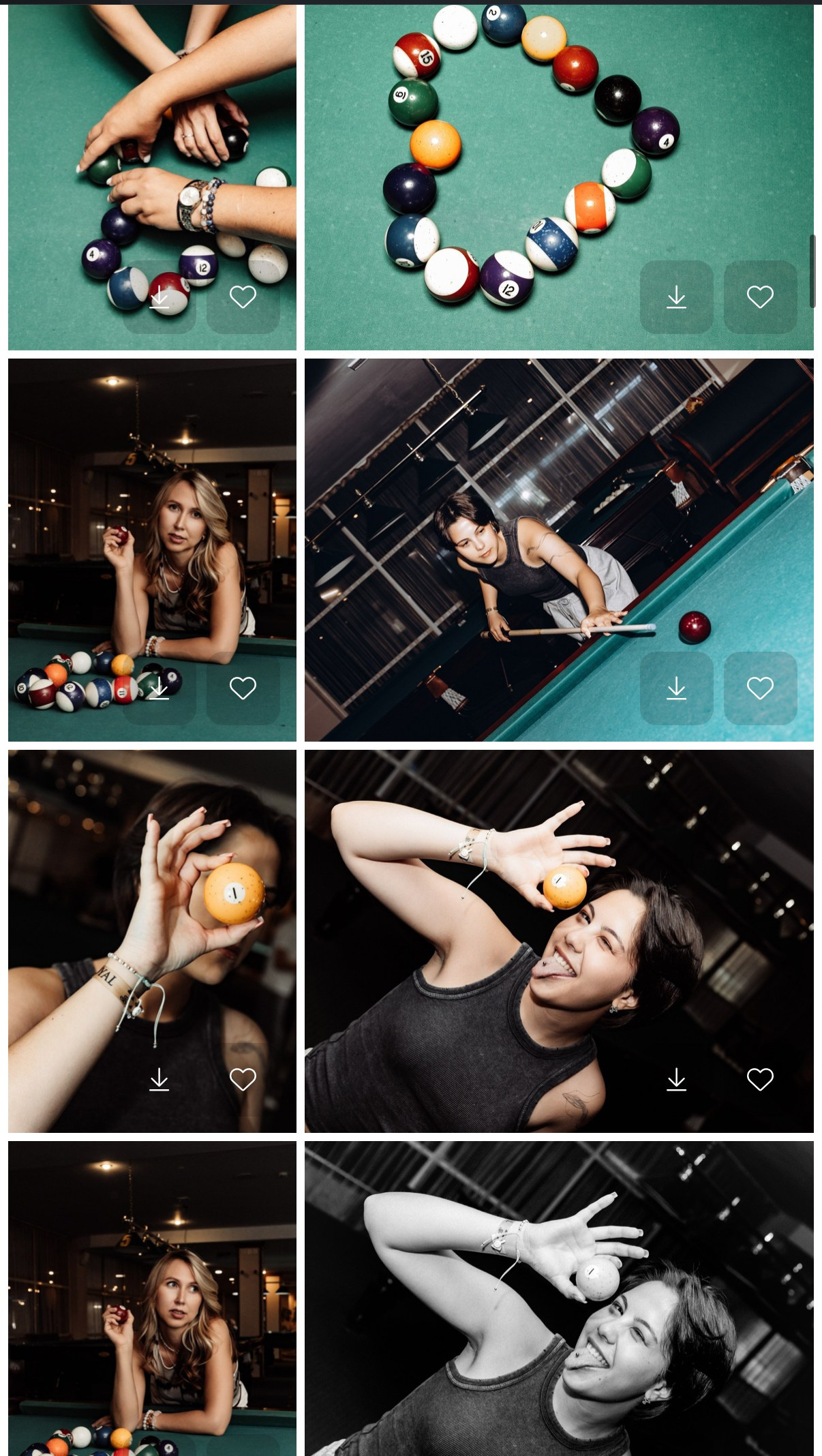Viewport: 822px width, 1456px height.
Task: Download the hands over billiard balls photo
Action: [159, 297]
